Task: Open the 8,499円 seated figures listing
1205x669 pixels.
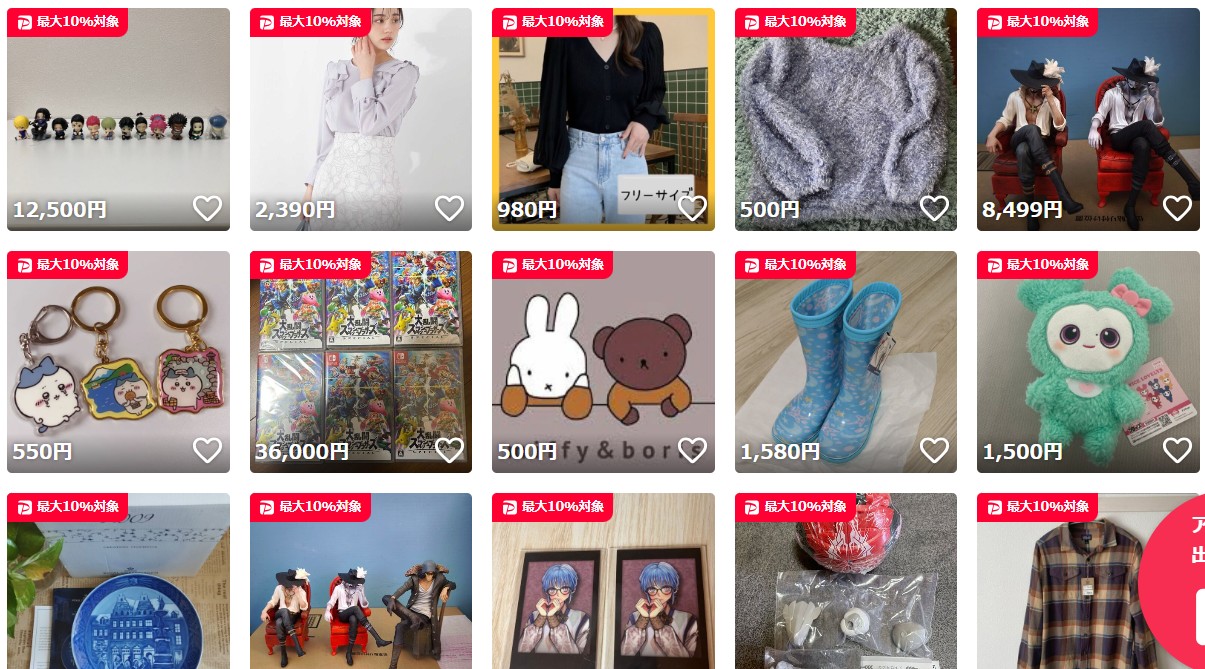Action: point(1088,120)
